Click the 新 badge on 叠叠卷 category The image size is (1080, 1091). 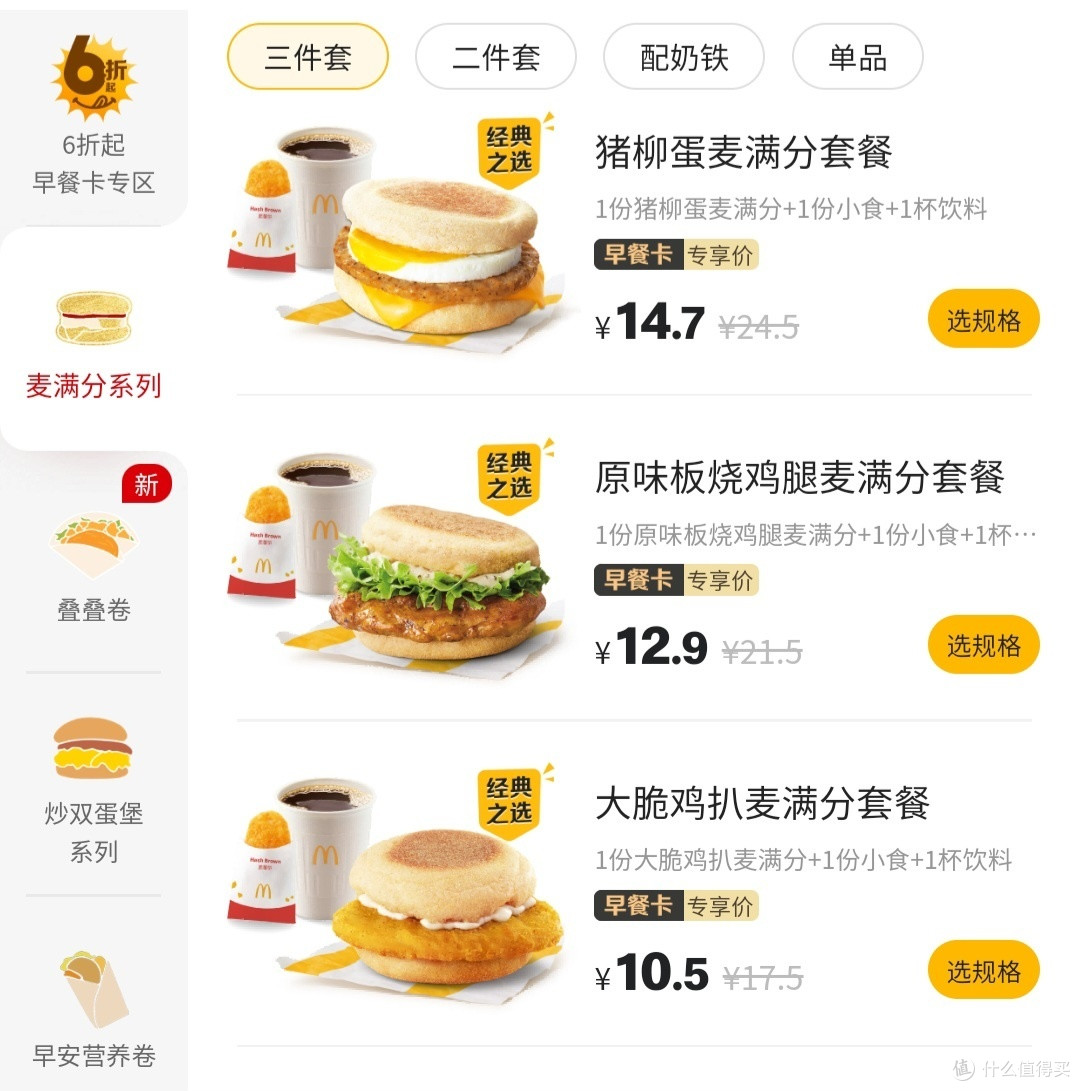click(x=147, y=484)
